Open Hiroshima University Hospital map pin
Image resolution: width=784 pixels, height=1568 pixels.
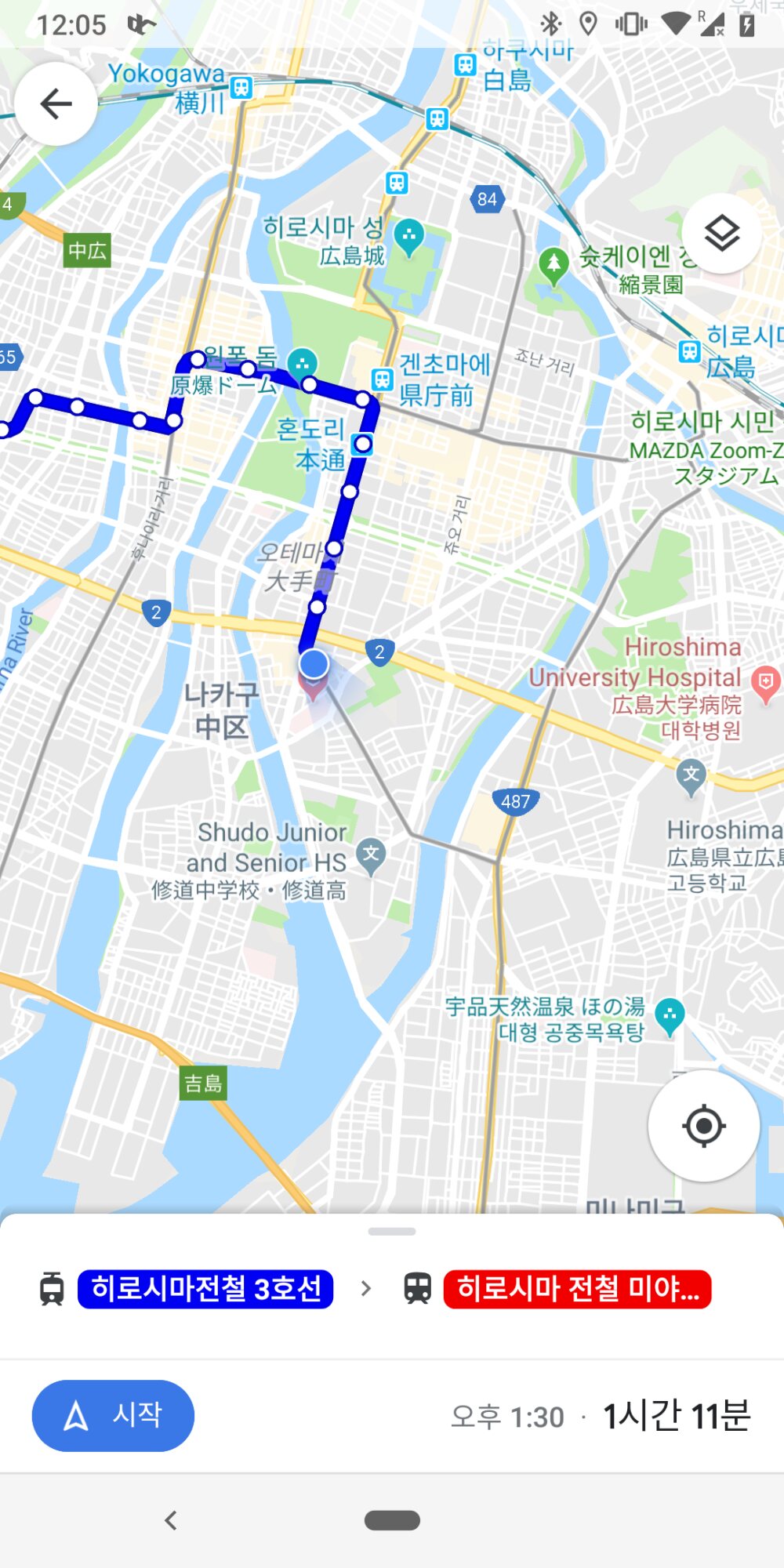tap(765, 681)
